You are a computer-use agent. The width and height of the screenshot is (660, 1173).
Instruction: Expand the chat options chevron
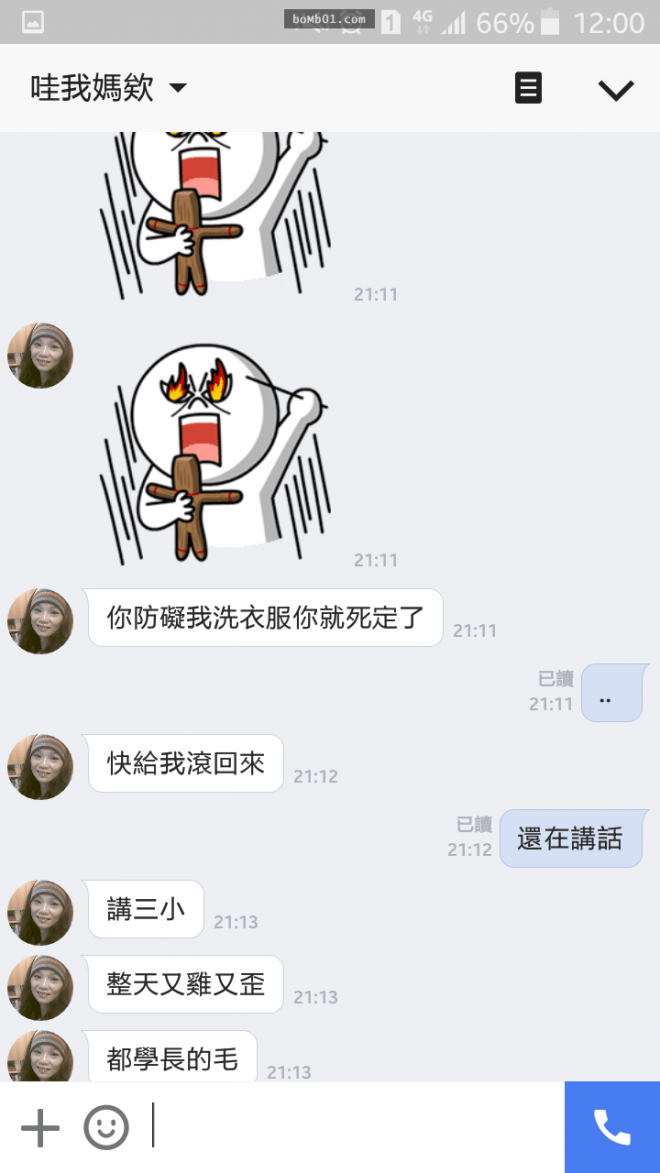[x=615, y=90]
